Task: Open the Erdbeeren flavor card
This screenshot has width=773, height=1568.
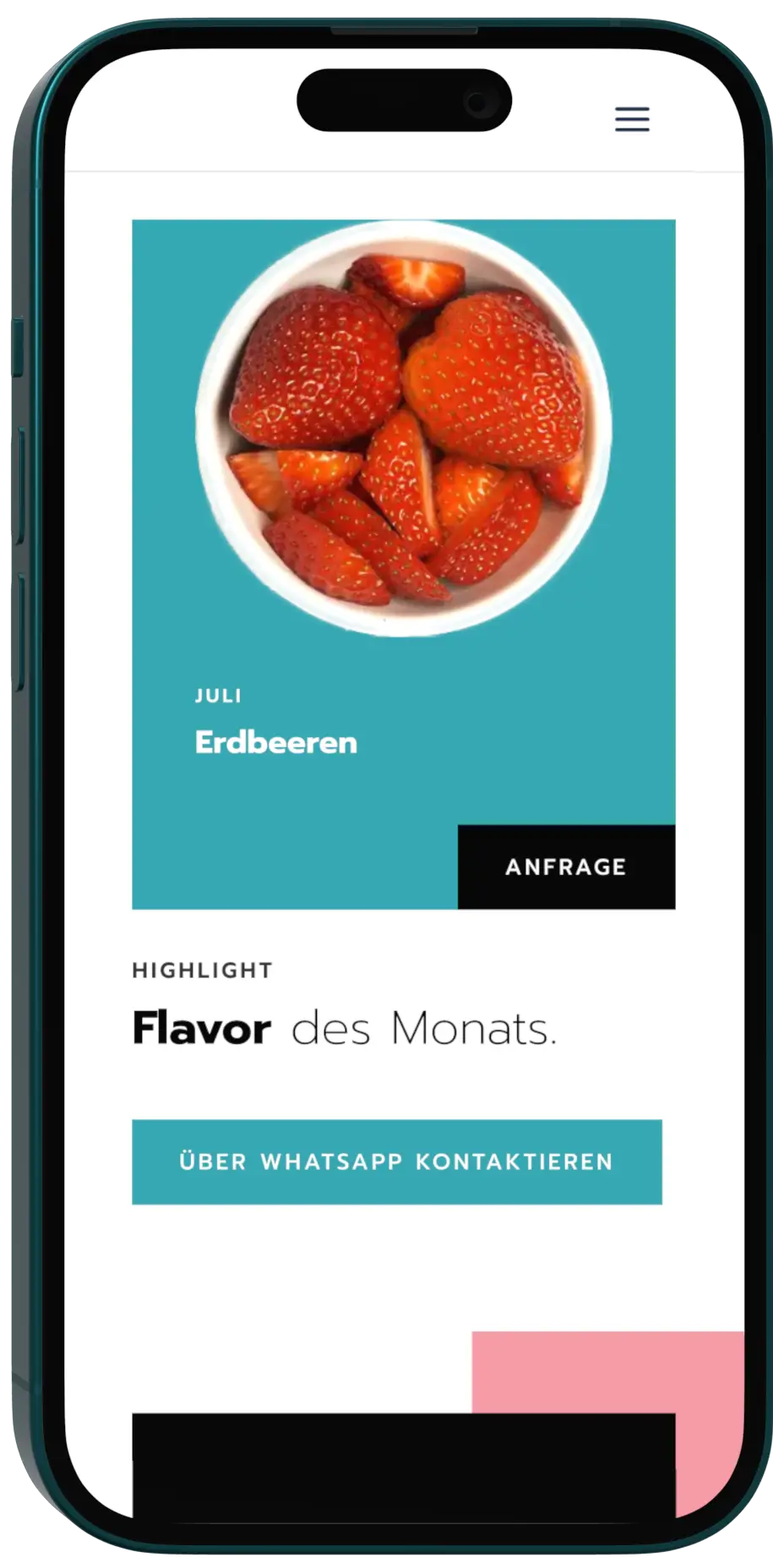Action: (x=276, y=742)
